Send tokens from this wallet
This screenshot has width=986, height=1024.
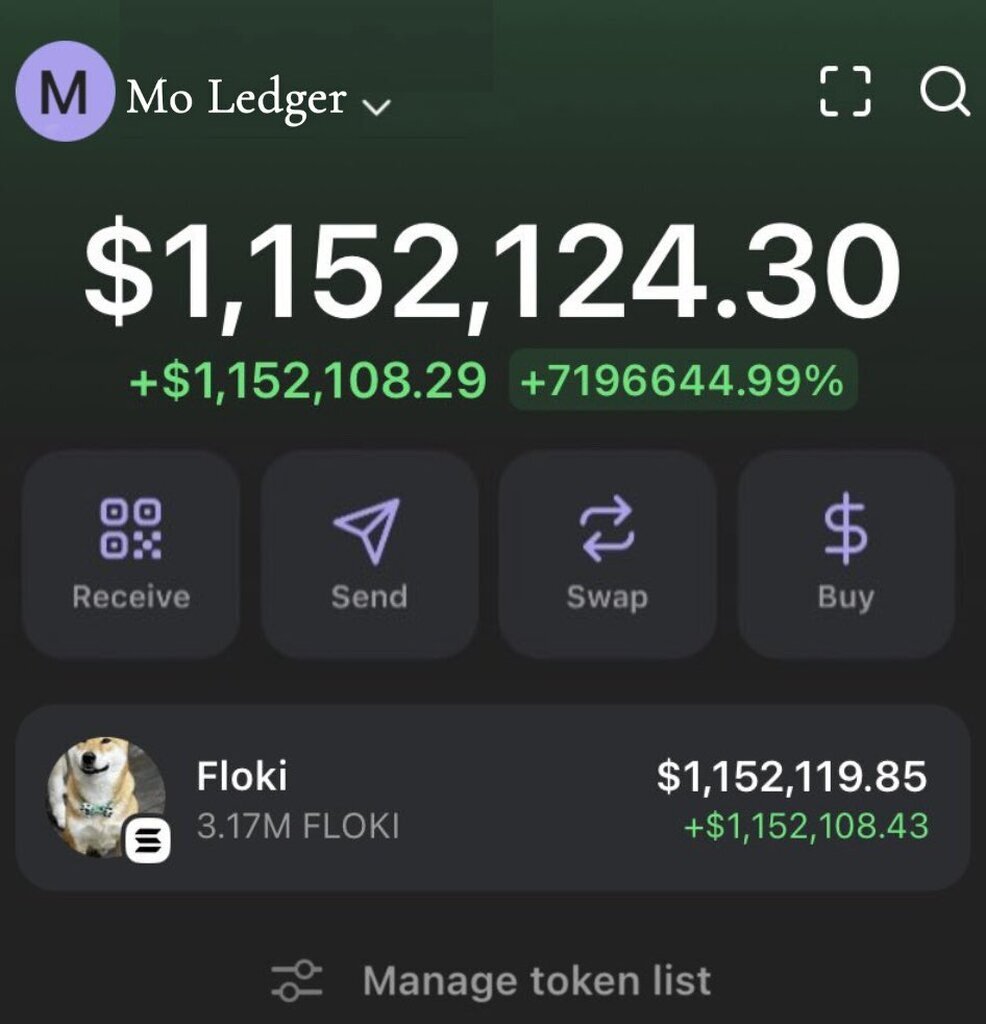[369, 553]
